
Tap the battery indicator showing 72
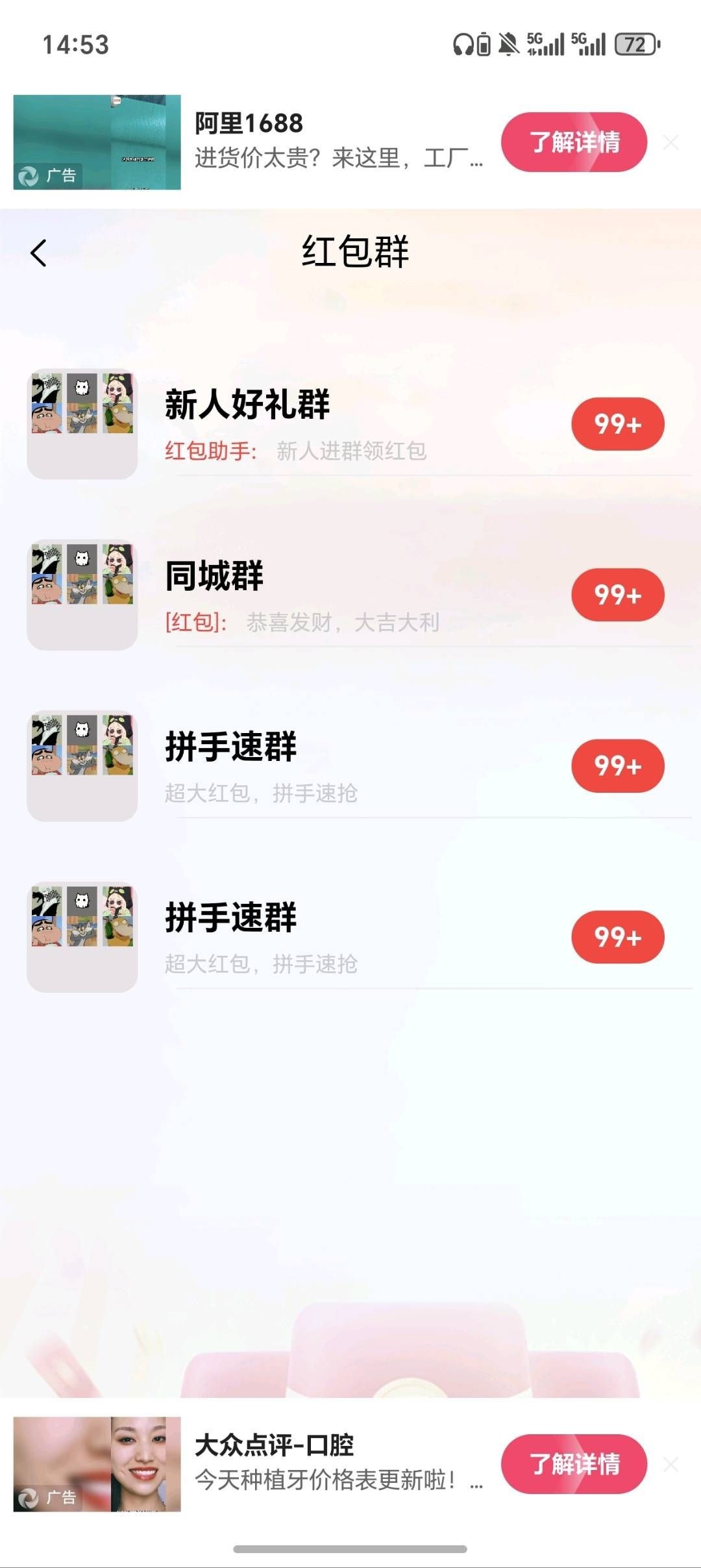click(632, 44)
